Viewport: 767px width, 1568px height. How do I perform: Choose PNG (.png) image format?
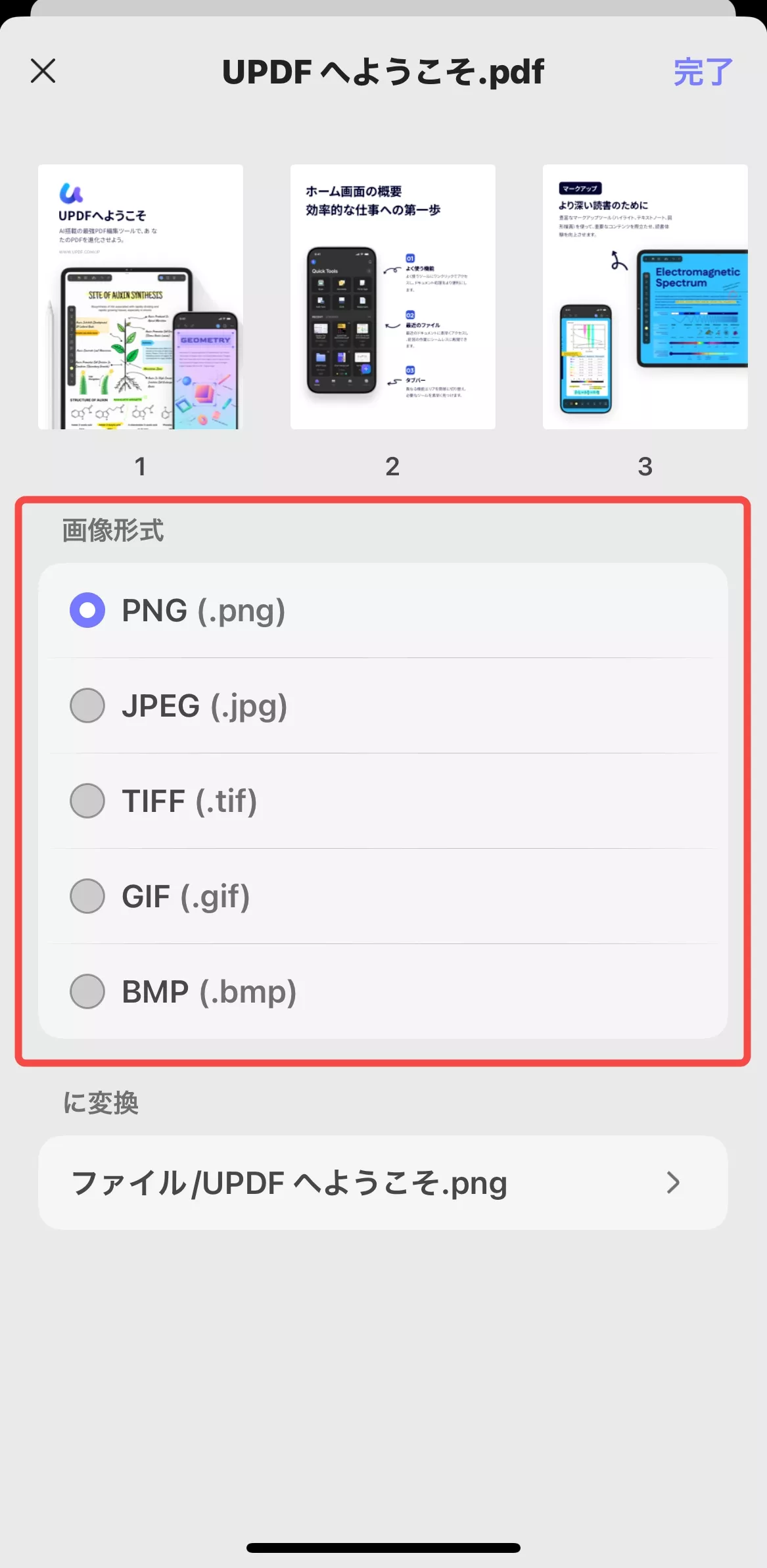point(88,610)
